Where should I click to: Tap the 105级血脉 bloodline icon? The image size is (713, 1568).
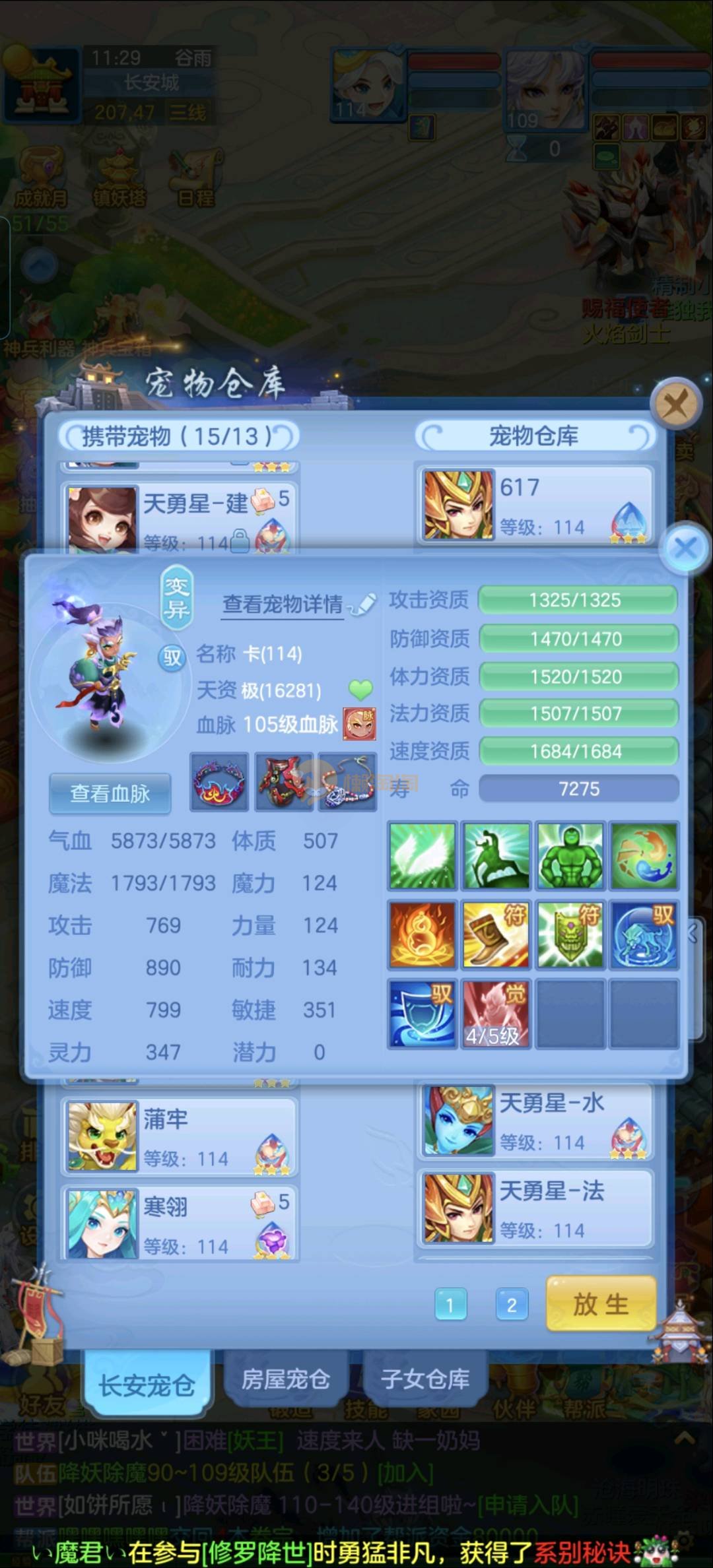pos(359,725)
